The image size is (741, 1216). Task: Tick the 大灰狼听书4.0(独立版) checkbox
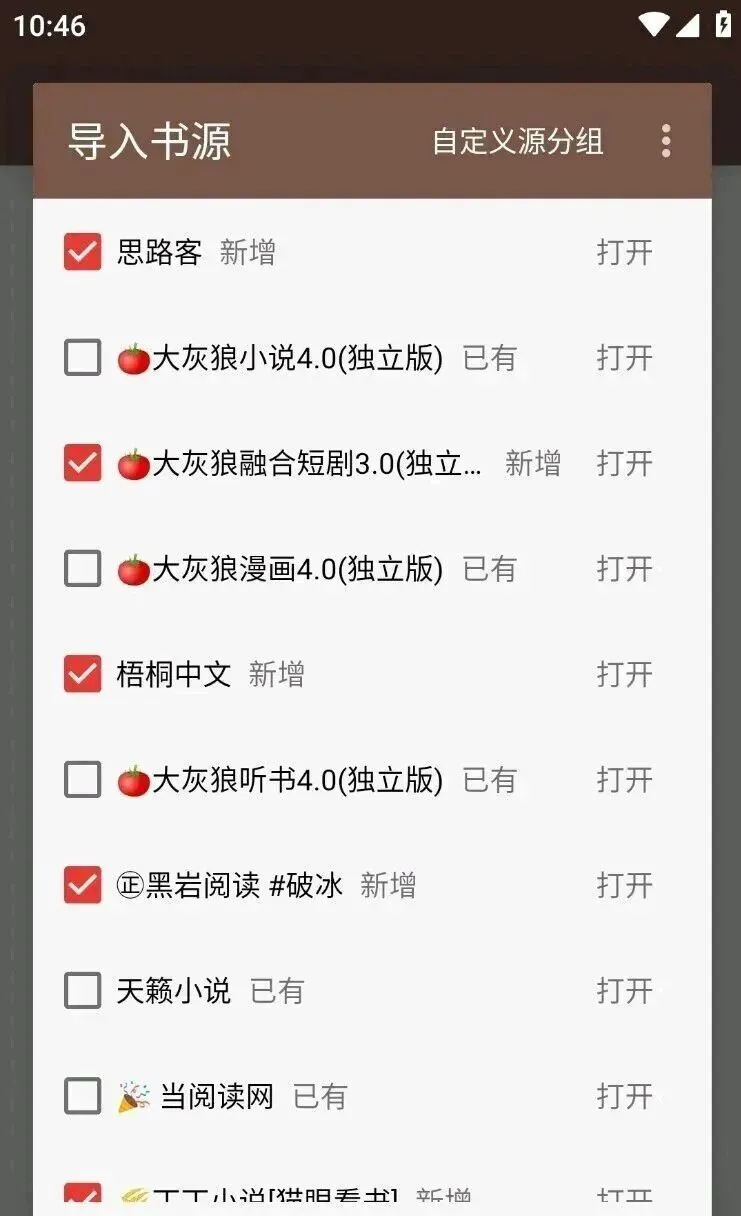(82, 779)
